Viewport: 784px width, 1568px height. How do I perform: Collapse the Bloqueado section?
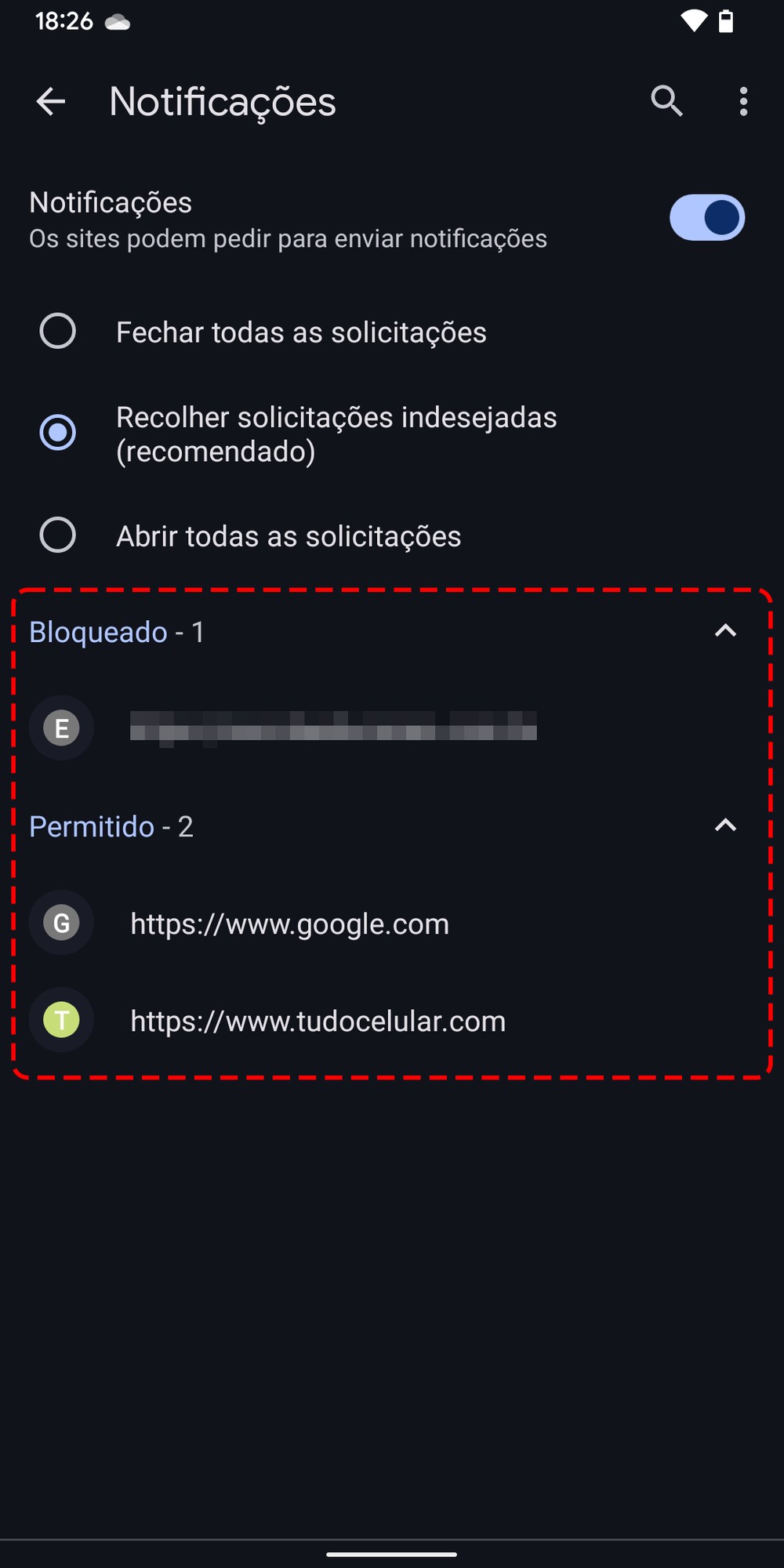pos(725,631)
